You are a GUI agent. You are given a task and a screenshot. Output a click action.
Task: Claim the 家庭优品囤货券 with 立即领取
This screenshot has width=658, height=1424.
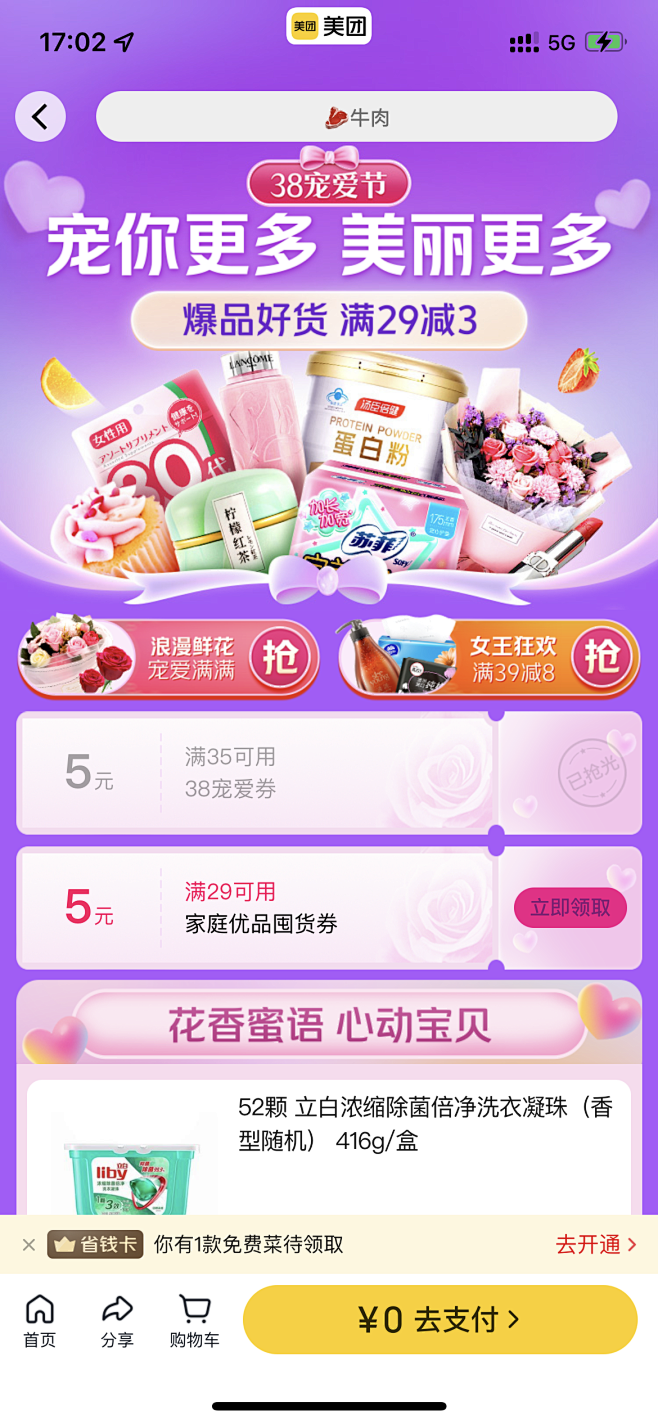pyautogui.click(x=570, y=908)
